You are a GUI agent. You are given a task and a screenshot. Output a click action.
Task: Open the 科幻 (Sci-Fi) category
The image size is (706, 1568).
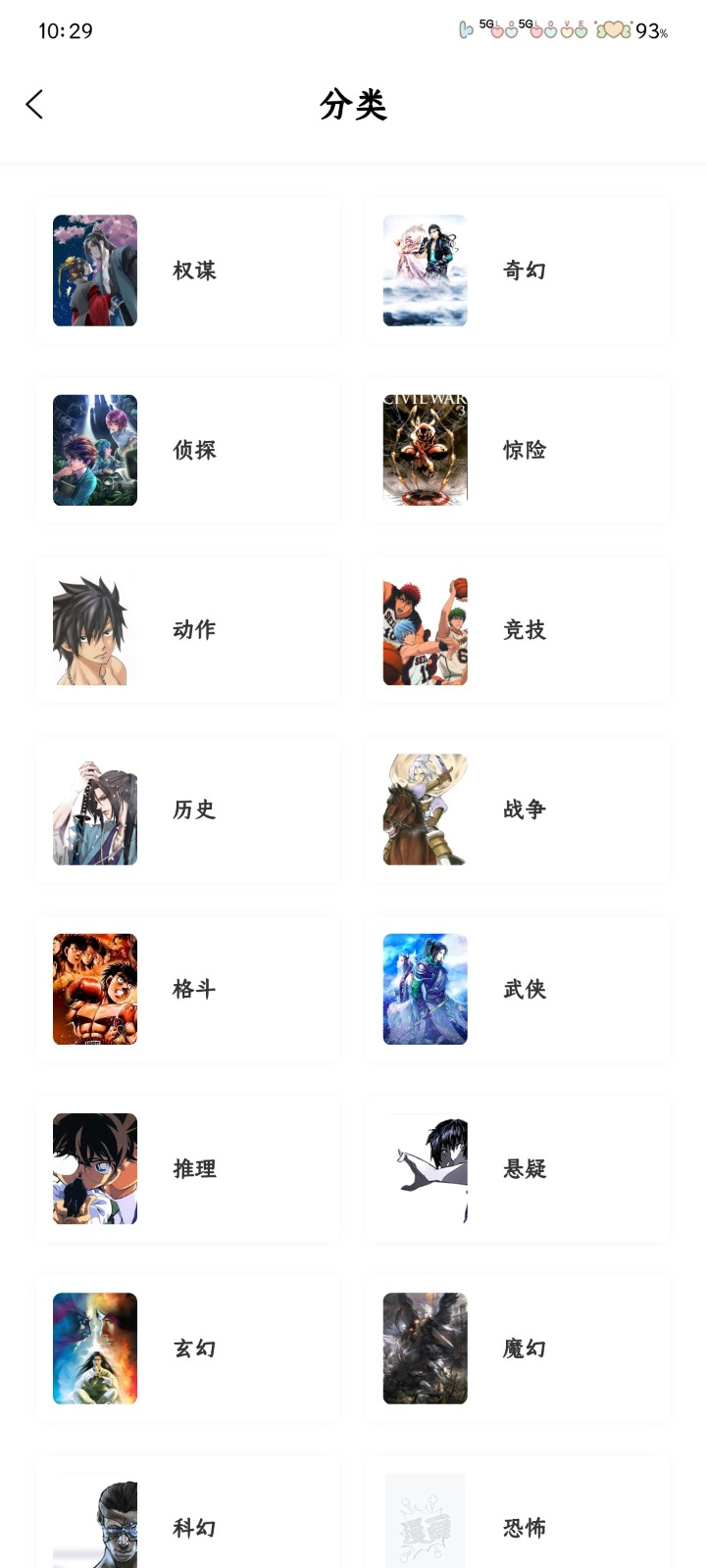coord(189,1528)
